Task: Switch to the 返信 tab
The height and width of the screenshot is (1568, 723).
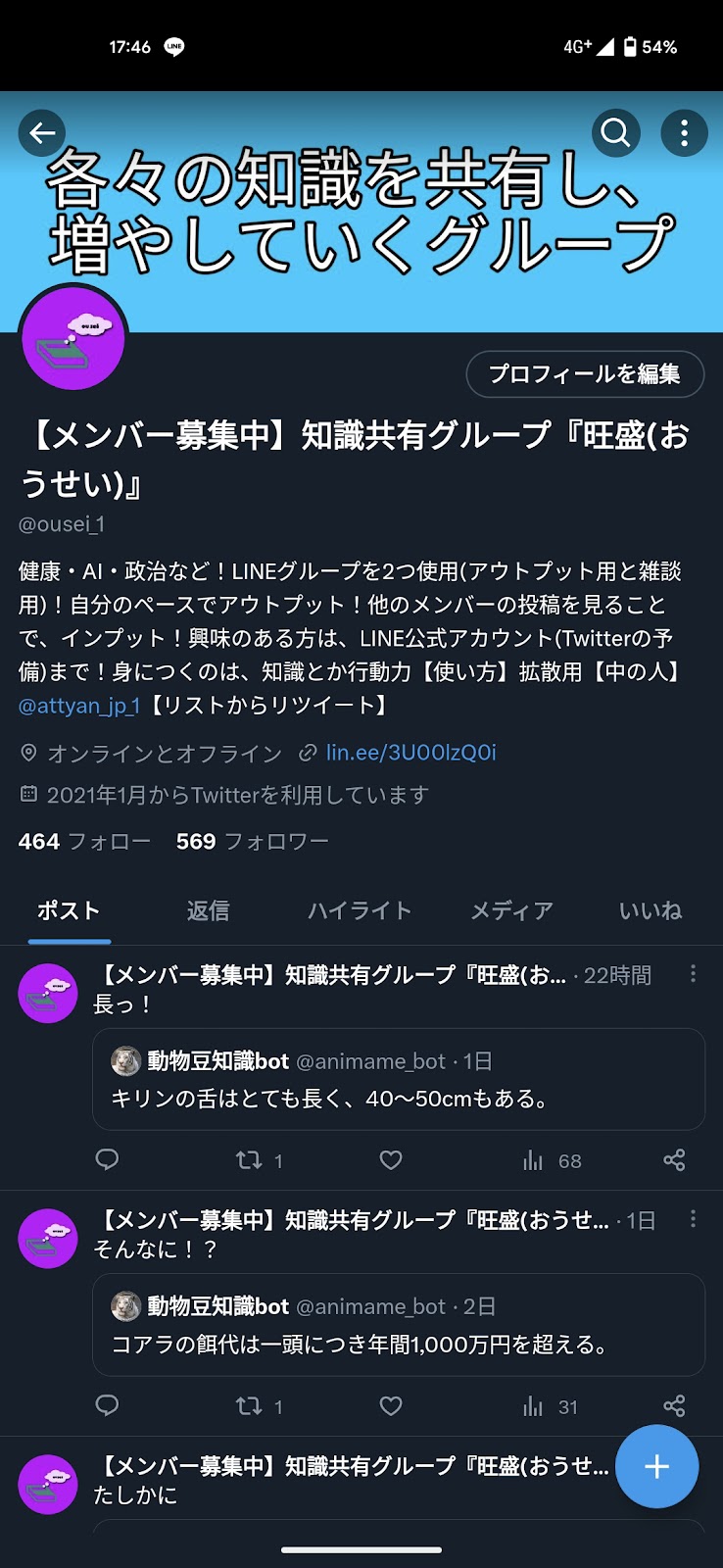Action: (x=208, y=910)
